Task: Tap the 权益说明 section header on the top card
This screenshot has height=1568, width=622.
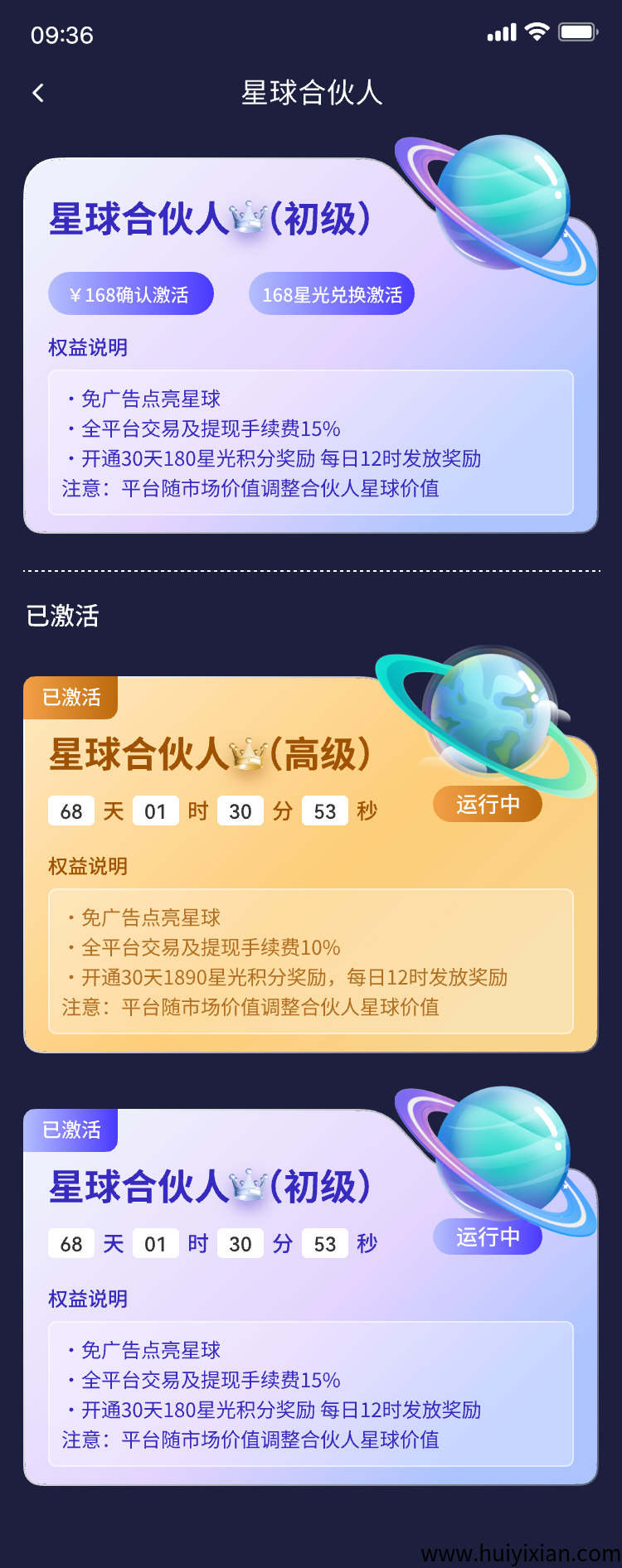Action: coord(86,348)
